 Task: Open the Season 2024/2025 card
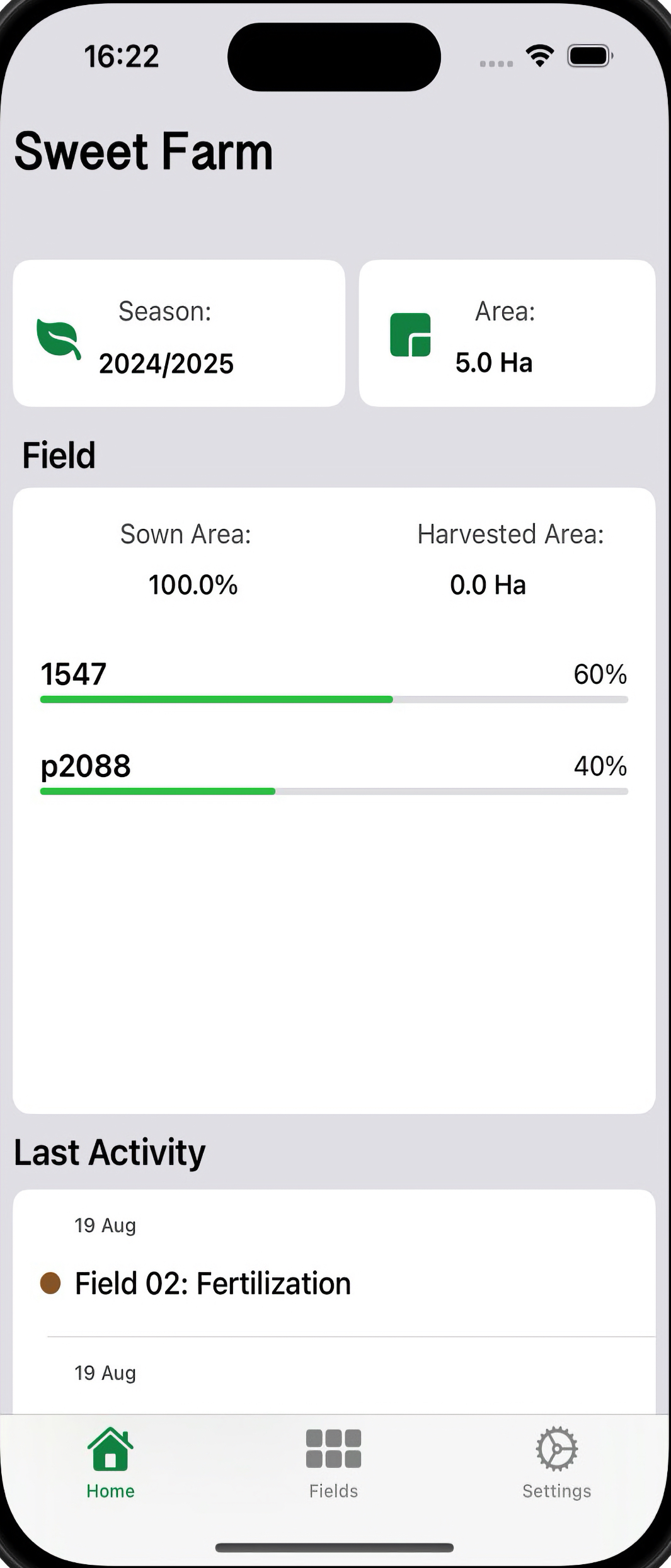179,333
